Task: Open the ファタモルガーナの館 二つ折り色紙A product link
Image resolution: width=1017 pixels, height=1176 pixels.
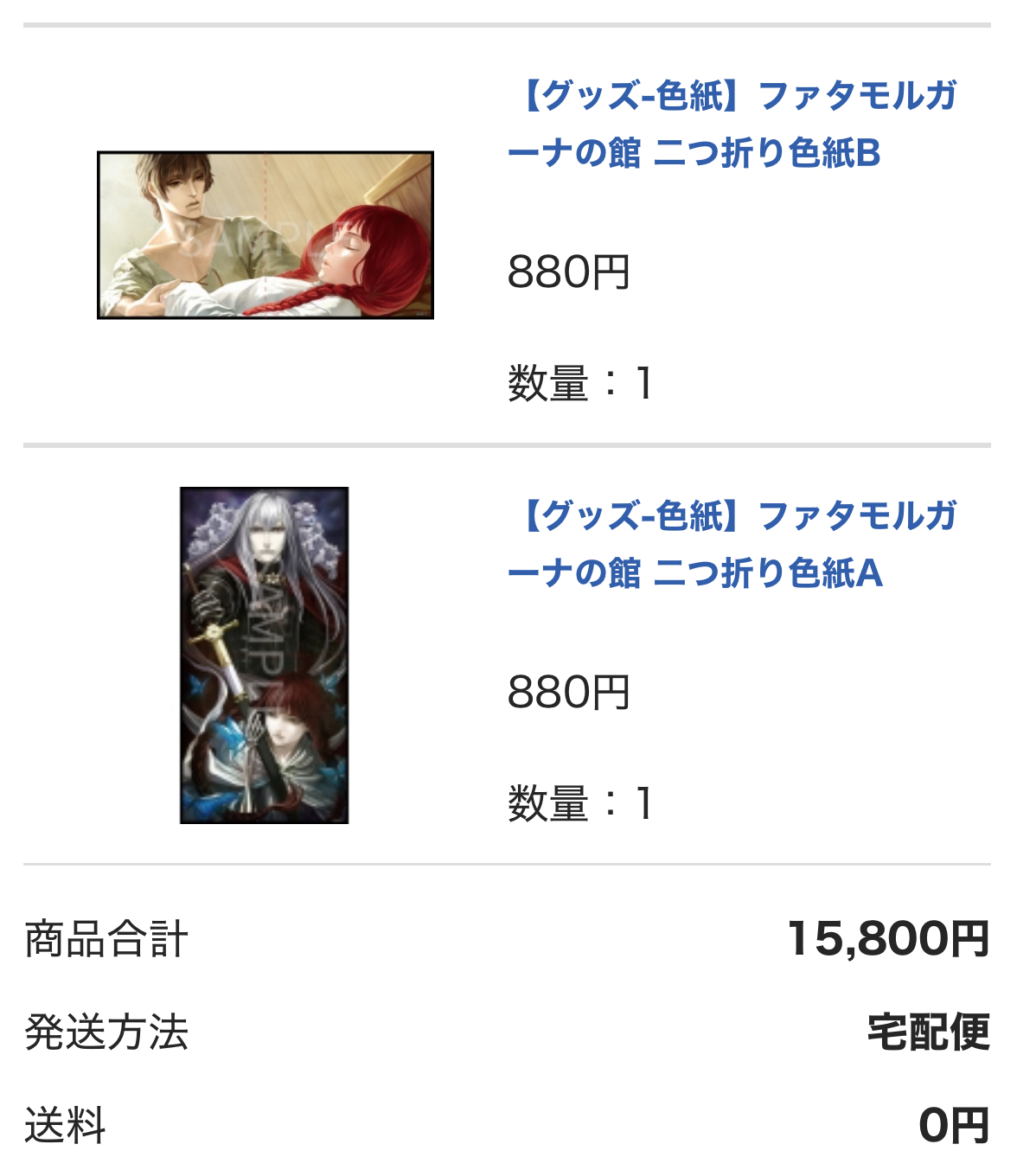Action: pos(735,544)
